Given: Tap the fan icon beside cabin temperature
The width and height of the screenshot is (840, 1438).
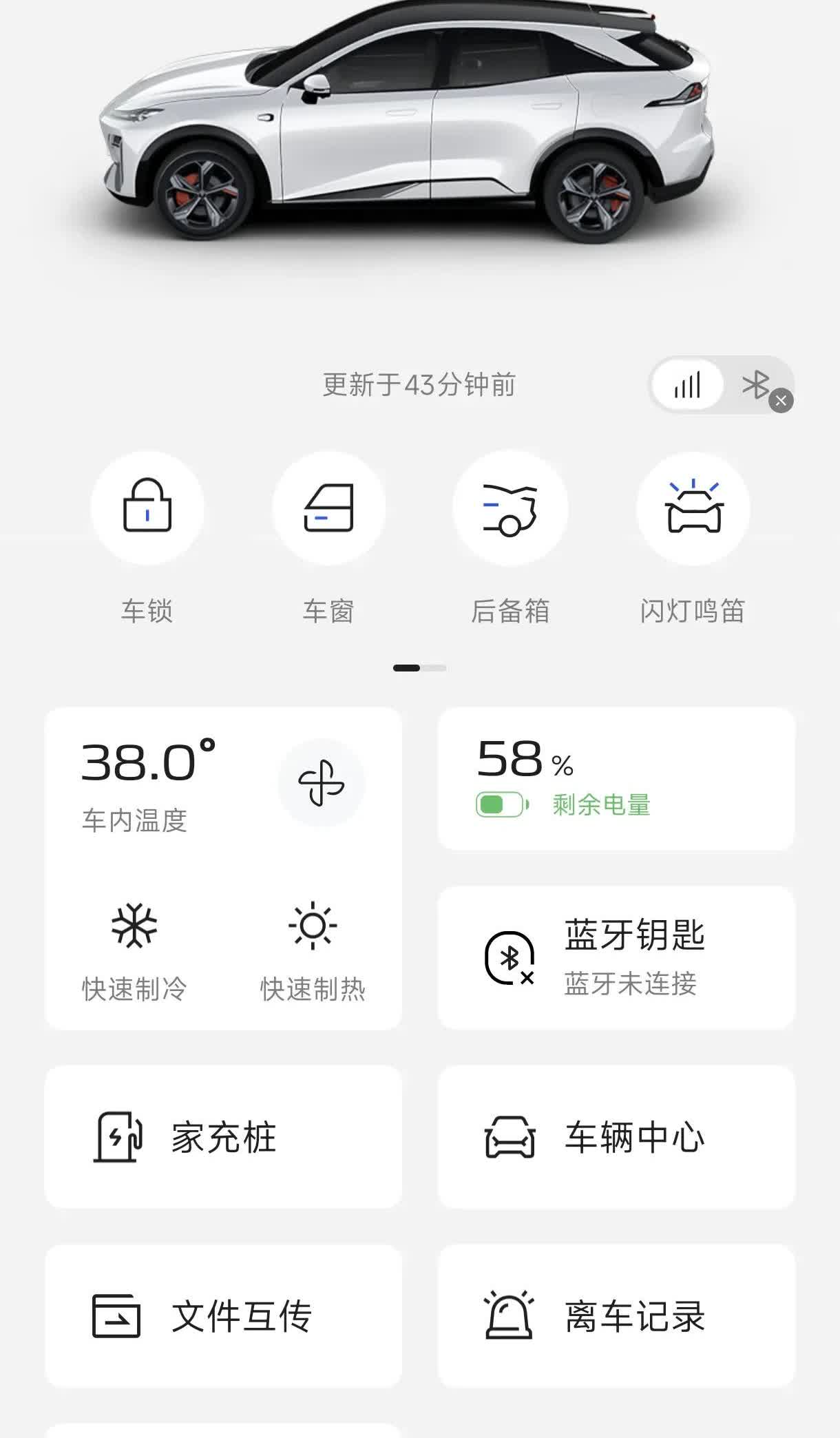Looking at the screenshot, I should pos(321,782).
